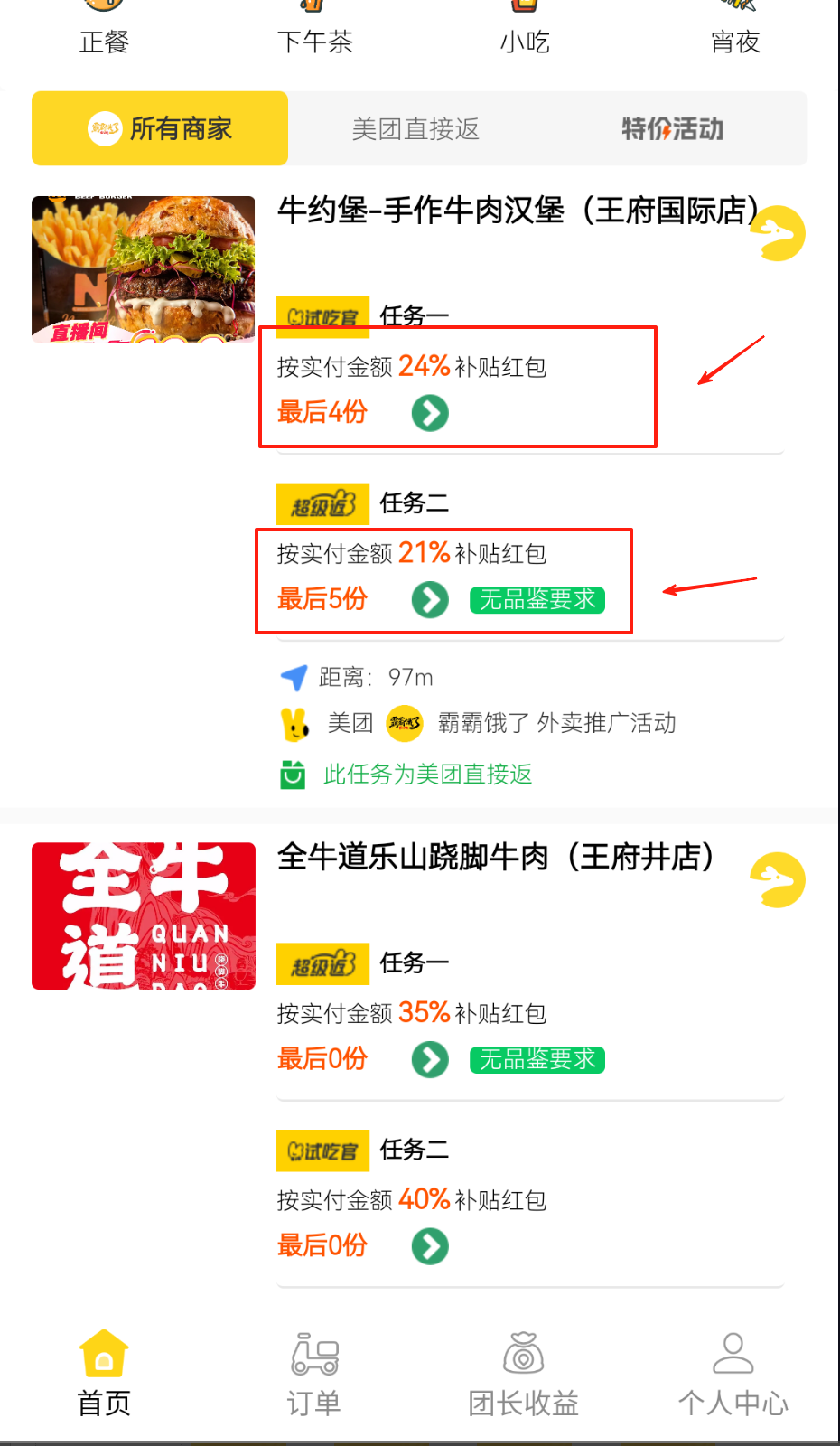Tap the yellow mascot icon beside 全牛道
The image size is (840, 1446).
coord(778,879)
